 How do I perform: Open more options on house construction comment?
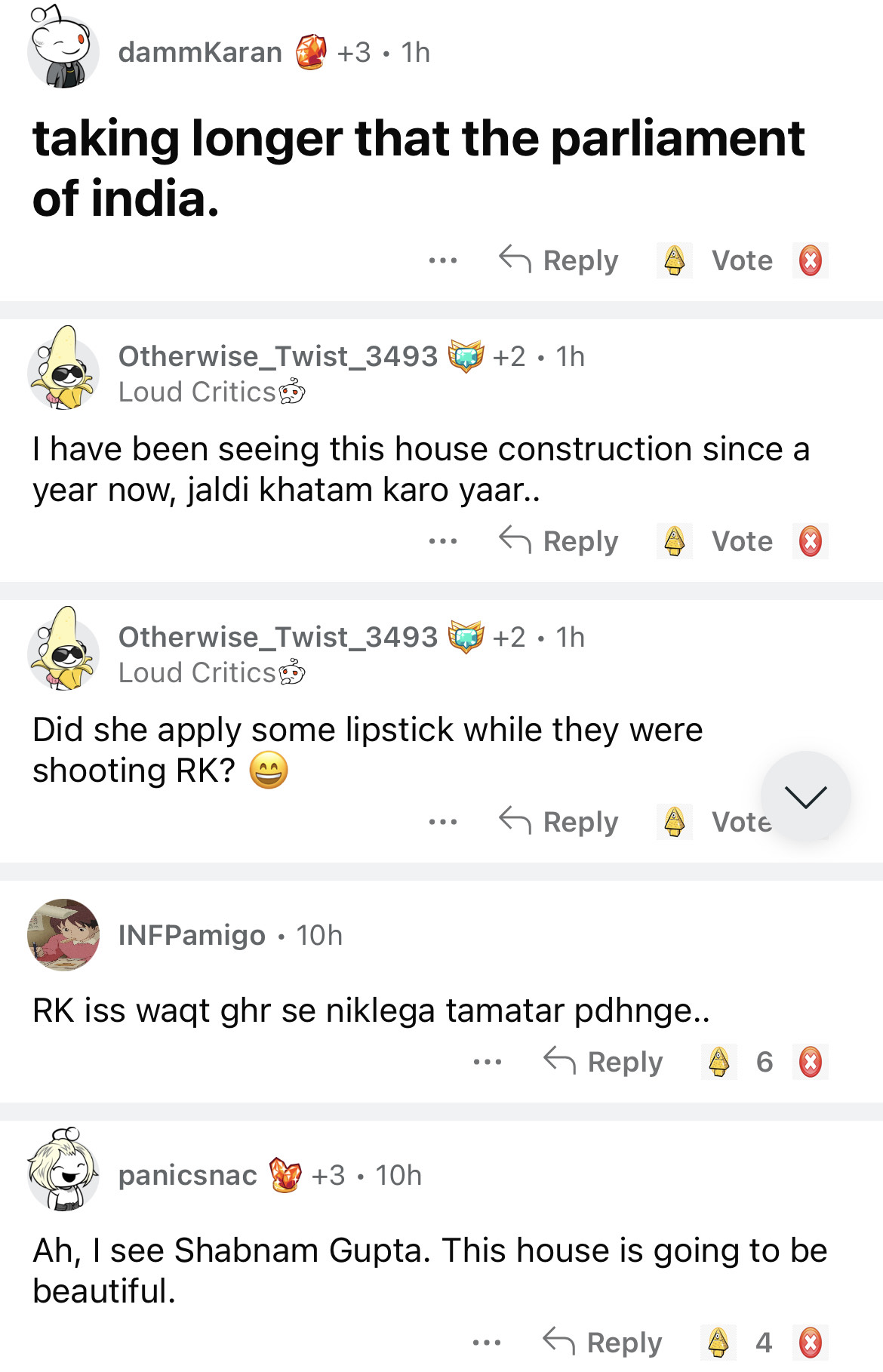pos(442,541)
